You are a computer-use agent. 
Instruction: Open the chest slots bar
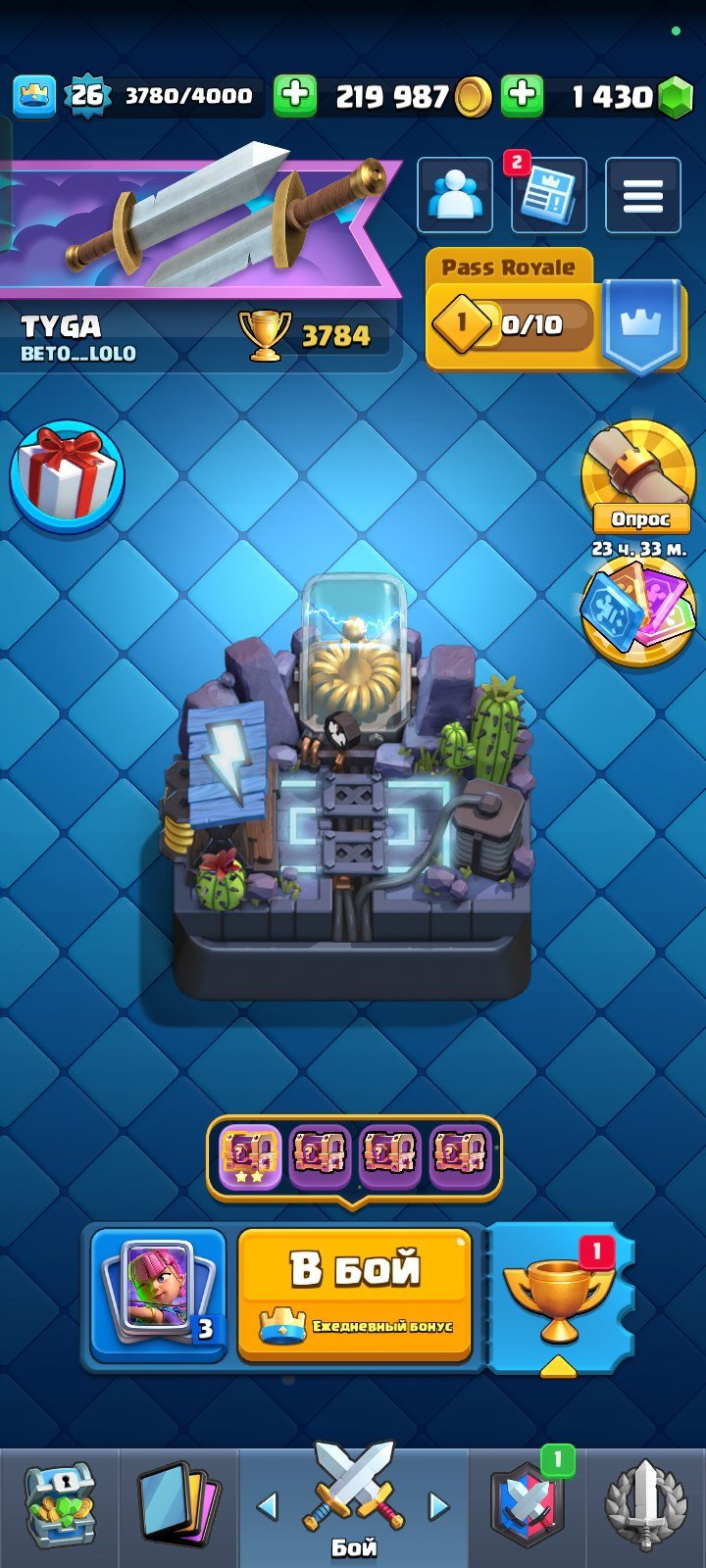tap(354, 1154)
